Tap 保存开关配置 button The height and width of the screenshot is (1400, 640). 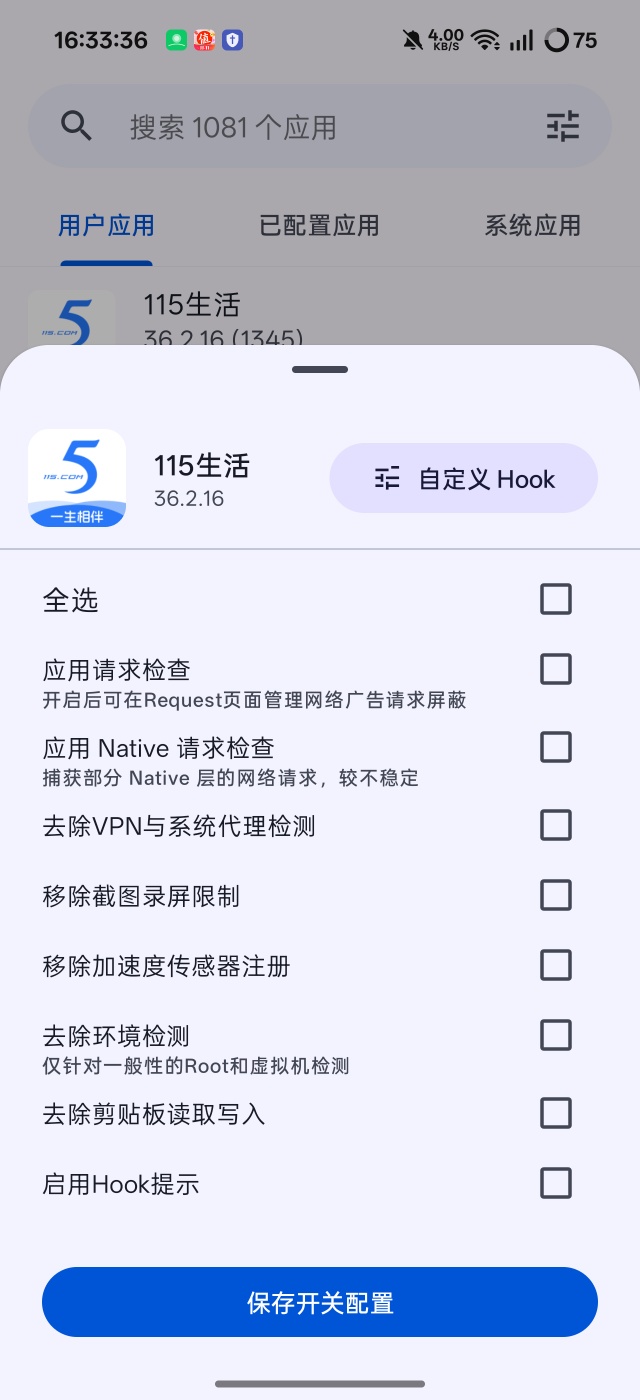pos(320,1302)
